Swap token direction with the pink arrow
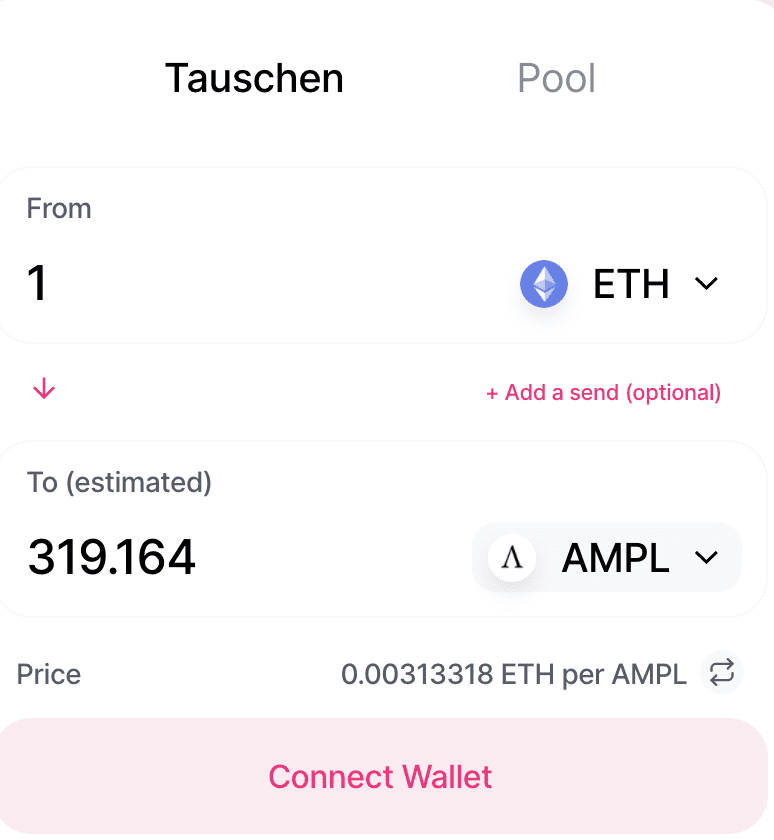774x840 pixels. [x=44, y=390]
